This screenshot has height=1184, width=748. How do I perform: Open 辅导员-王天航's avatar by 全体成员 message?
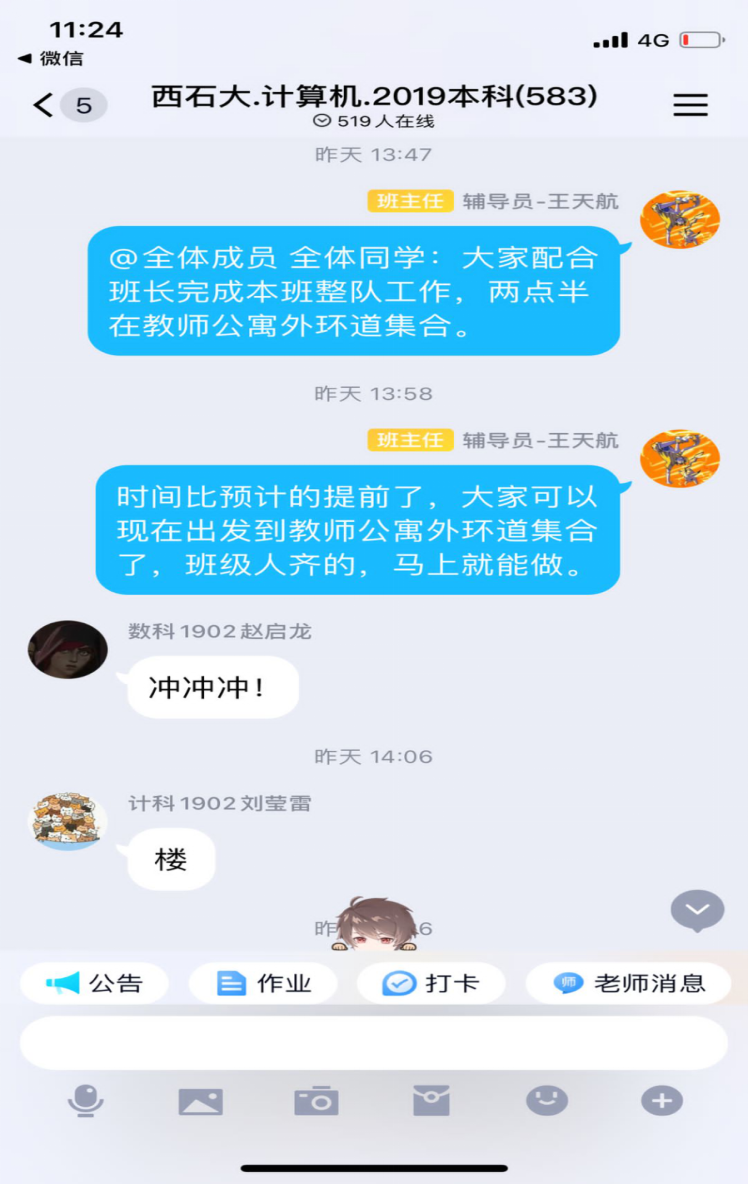(x=680, y=220)
